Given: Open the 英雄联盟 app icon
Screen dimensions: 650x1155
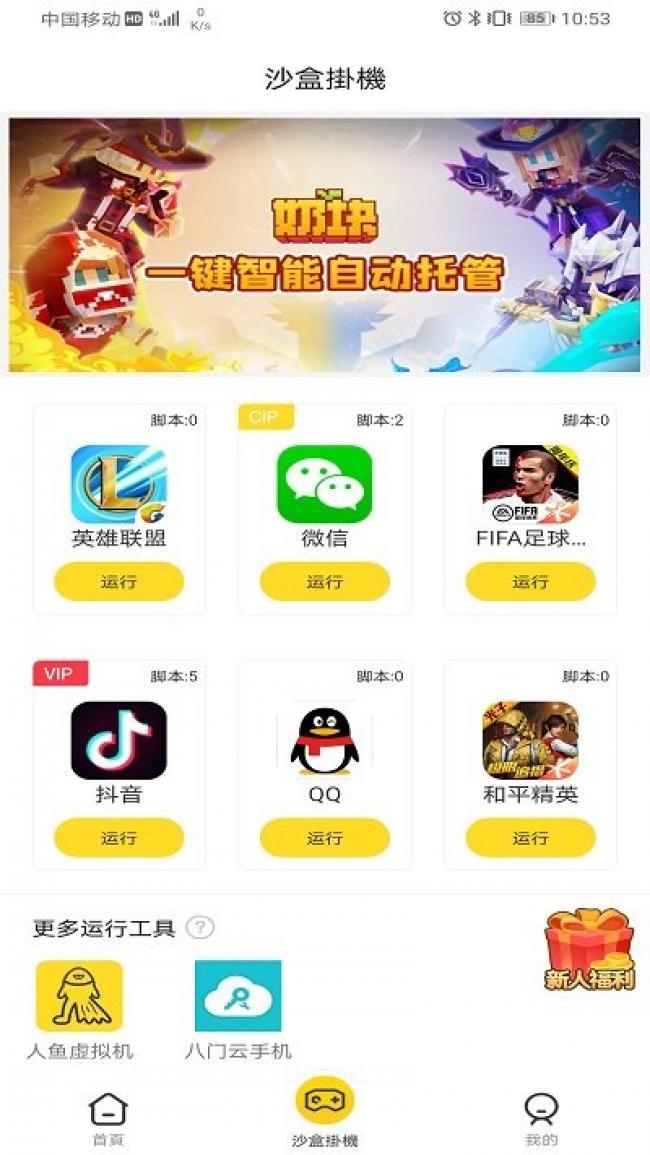Looking at the screenshot, I should (x=119, y=485).
